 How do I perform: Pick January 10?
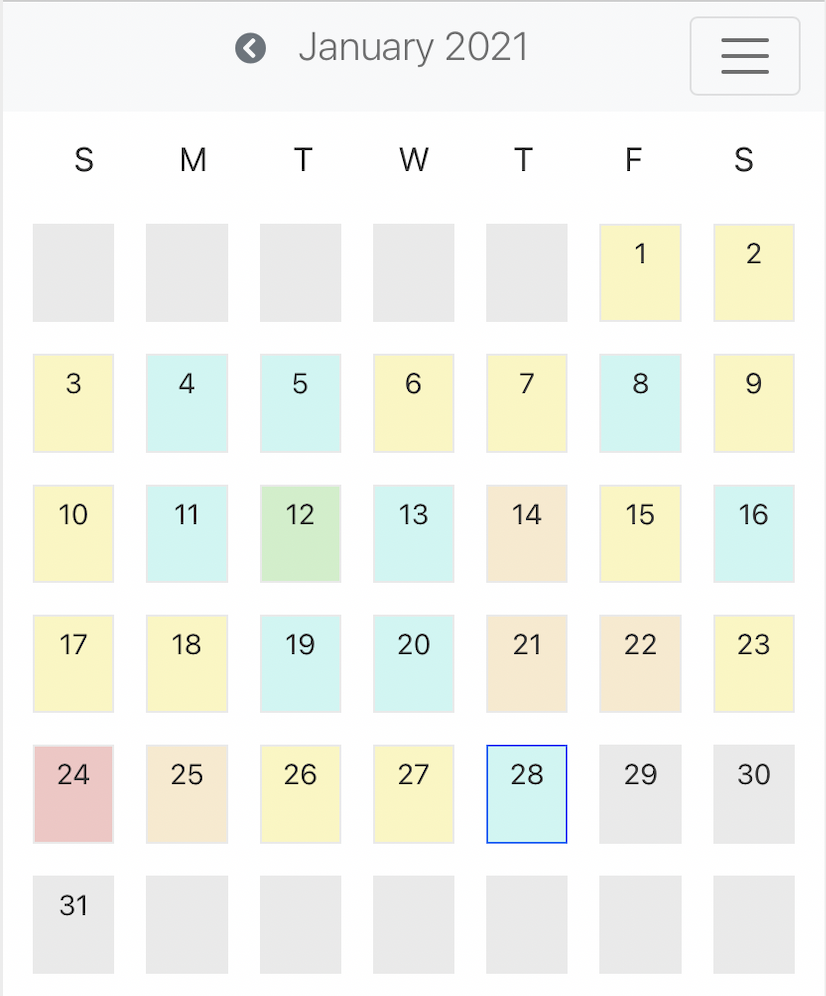73,534
